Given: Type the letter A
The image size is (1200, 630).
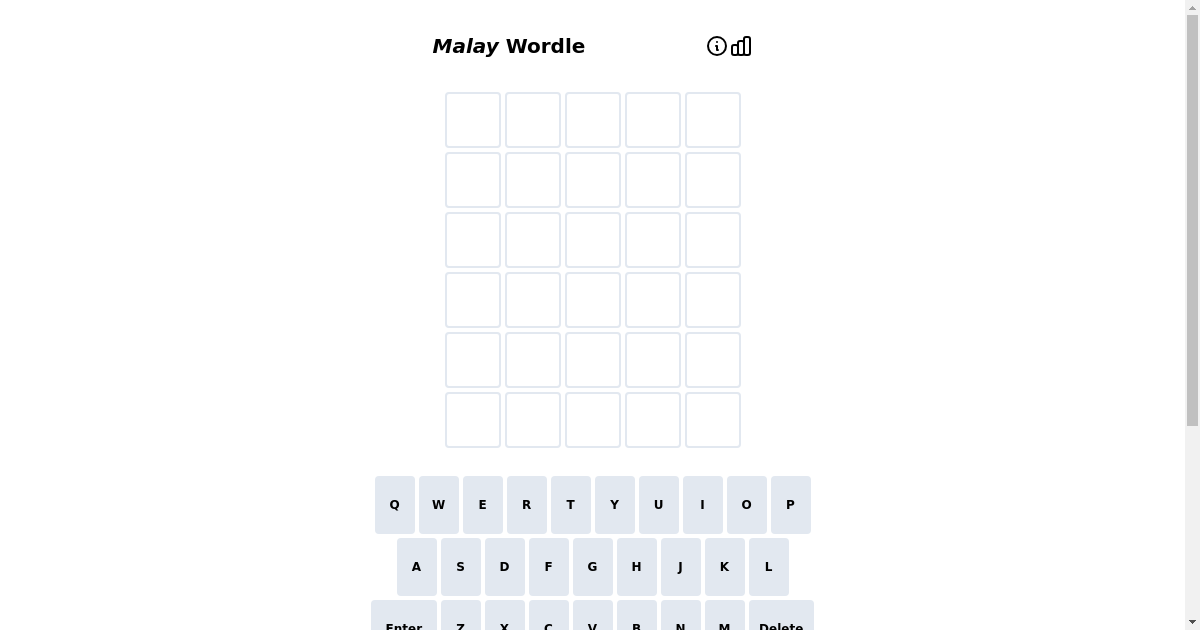Looking at the screenshot, I should (417, 567).
